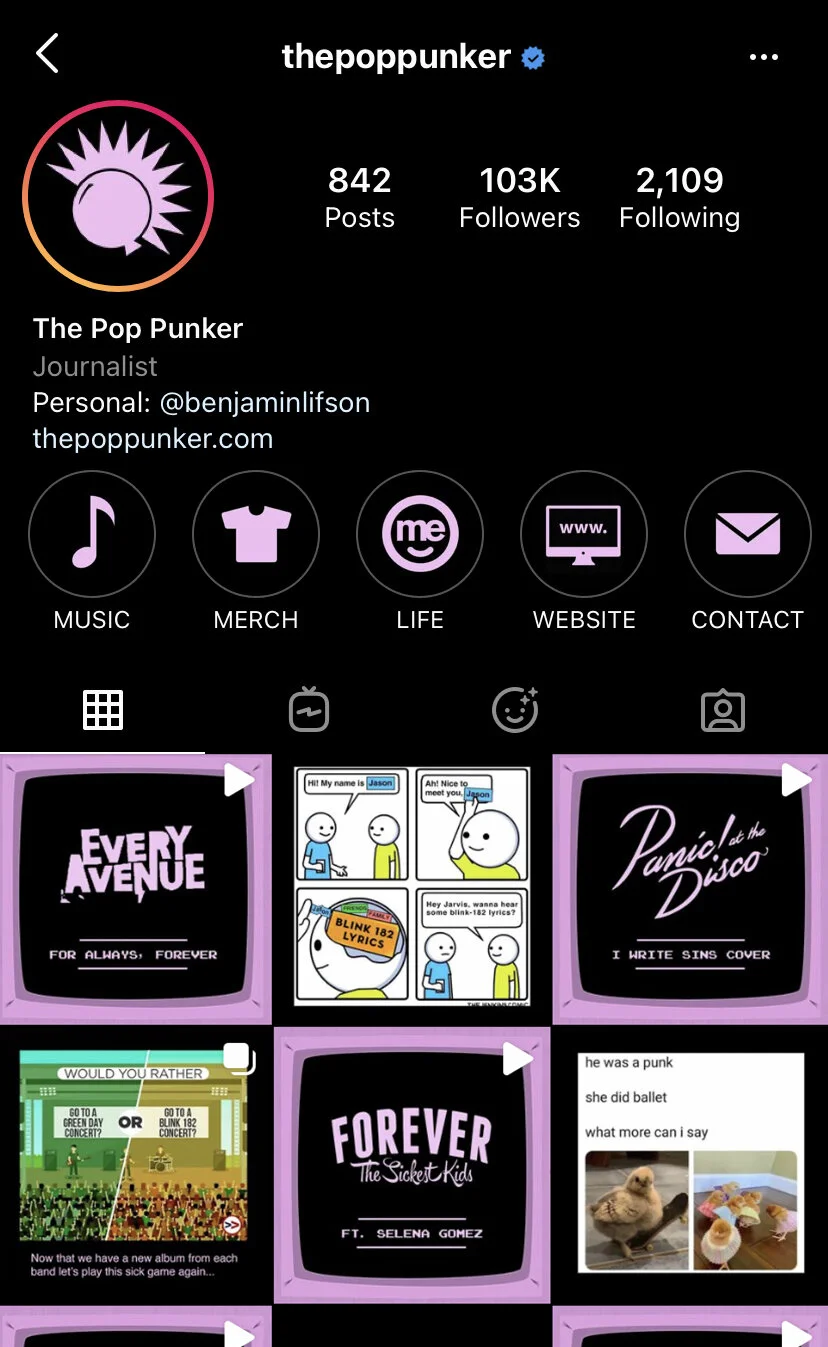Open the Panic! at the Disco video
This screenshot has width=828, height=1347.
point(690,889)
